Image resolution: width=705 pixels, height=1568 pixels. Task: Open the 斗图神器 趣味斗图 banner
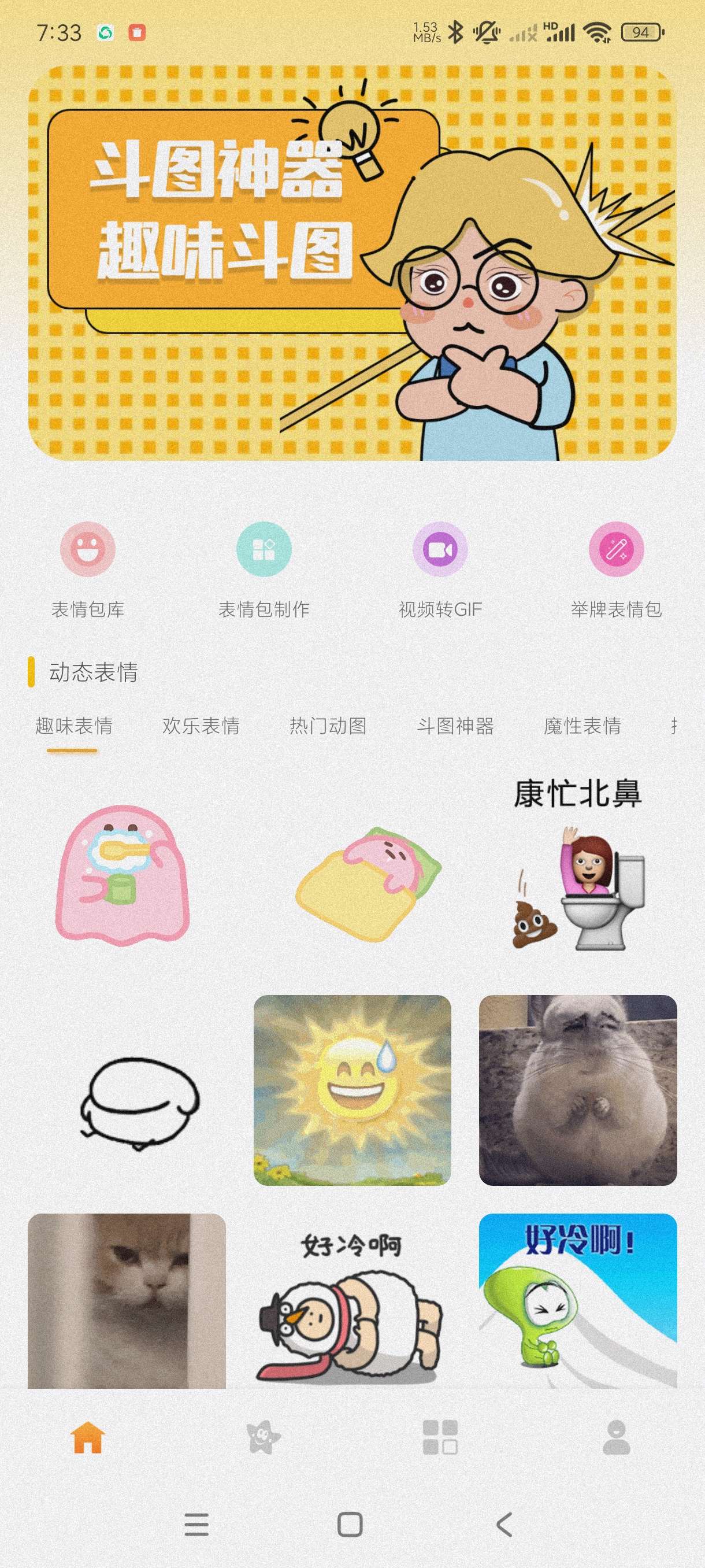(352, 263)
